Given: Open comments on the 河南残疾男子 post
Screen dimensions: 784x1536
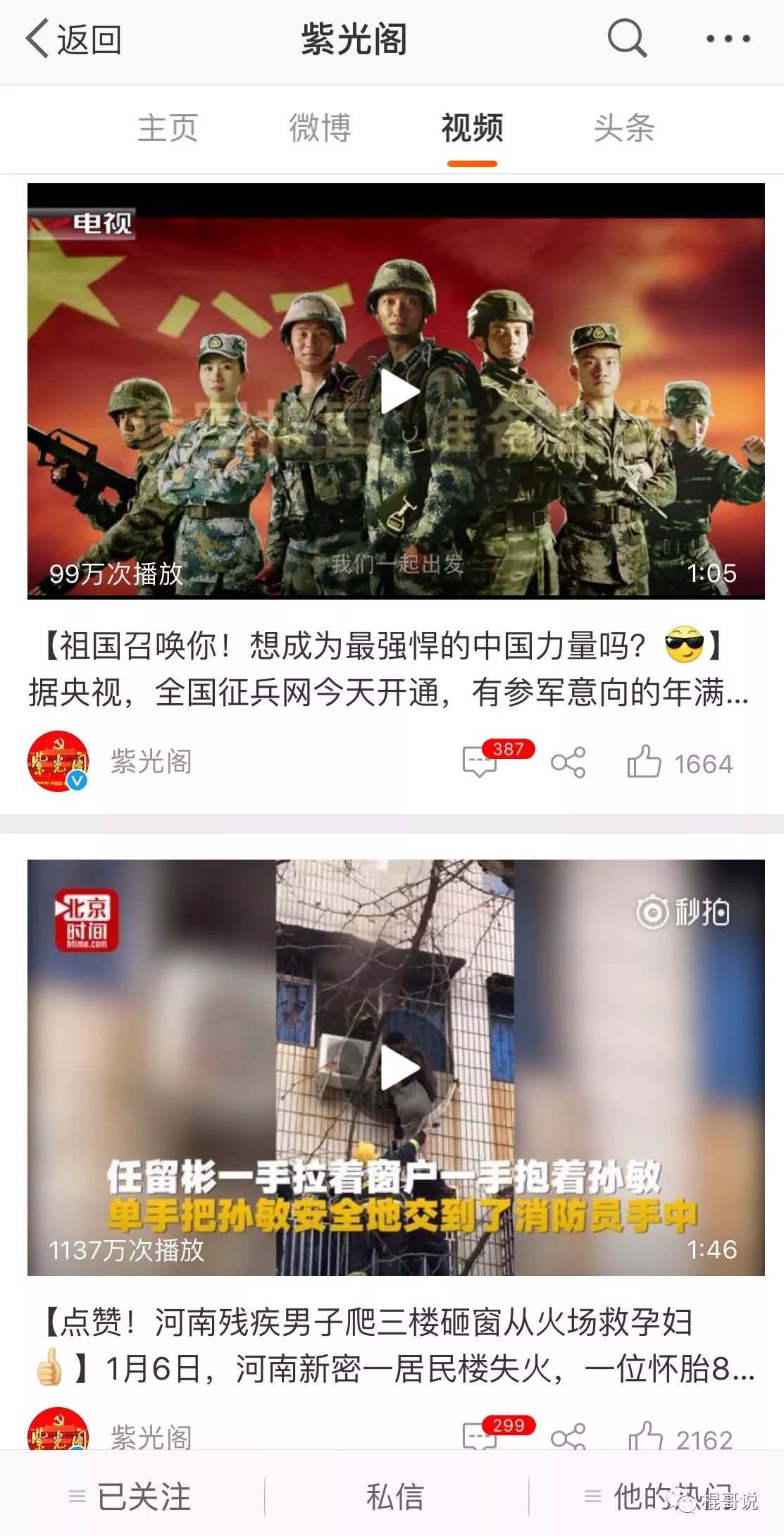Looking at the screenshot, I should (480, 1436).
